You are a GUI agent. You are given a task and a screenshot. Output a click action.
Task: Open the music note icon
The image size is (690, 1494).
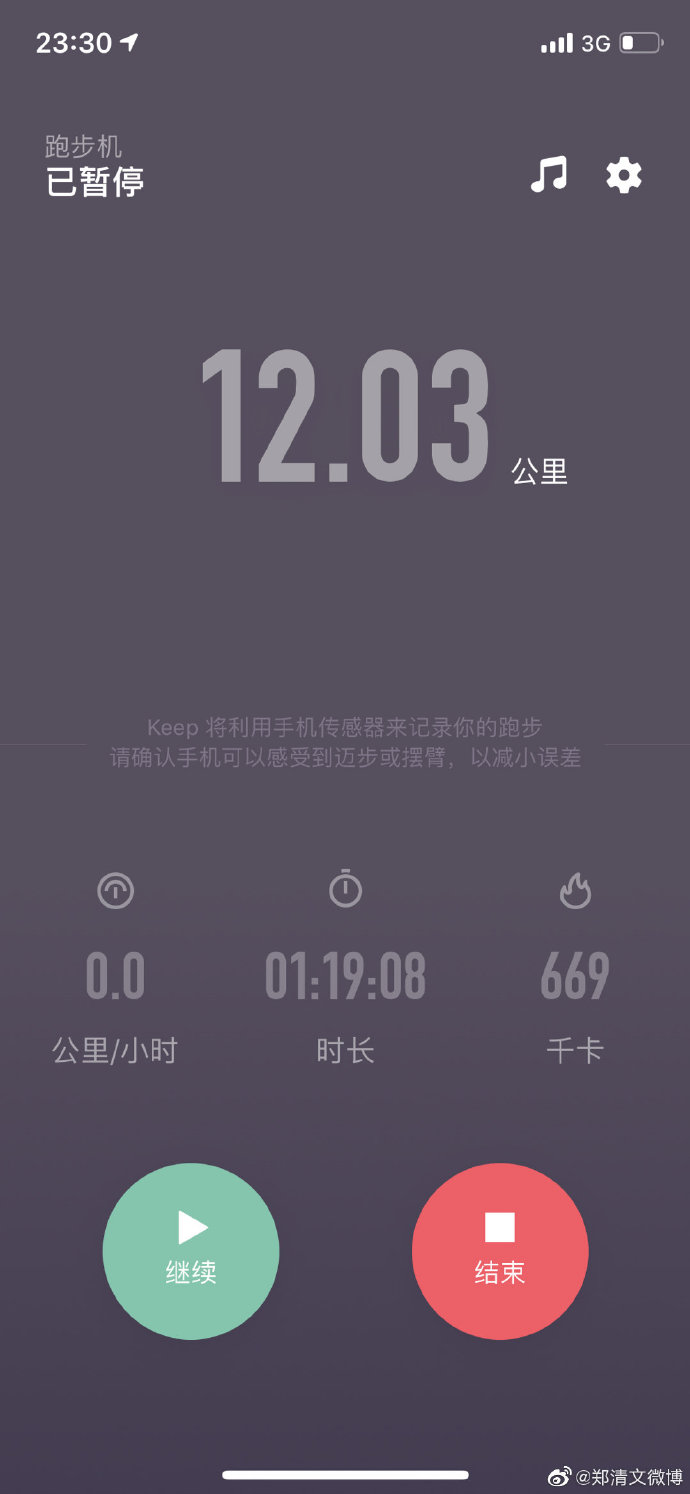[548, 175]
